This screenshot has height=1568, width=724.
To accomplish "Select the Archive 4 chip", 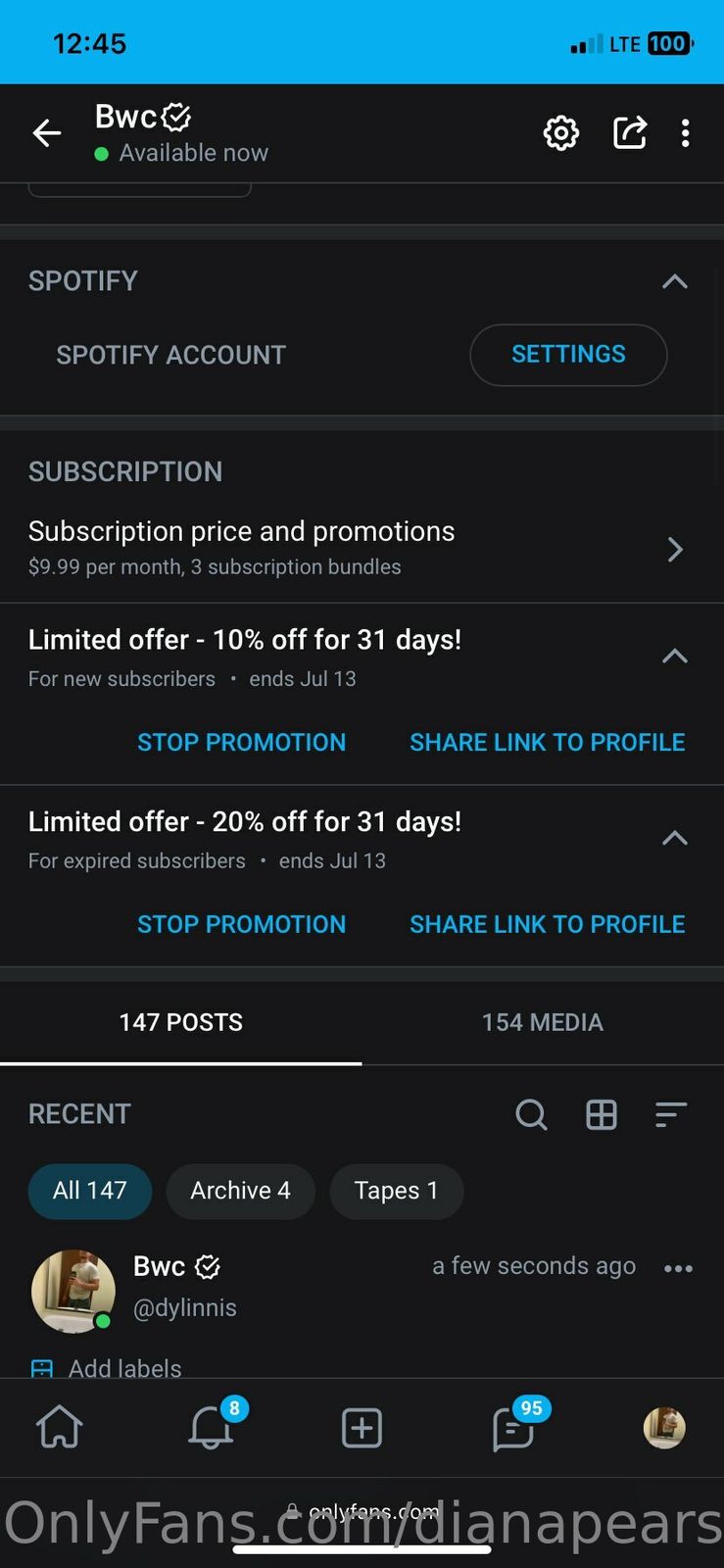I will [x=240, y=1191].
